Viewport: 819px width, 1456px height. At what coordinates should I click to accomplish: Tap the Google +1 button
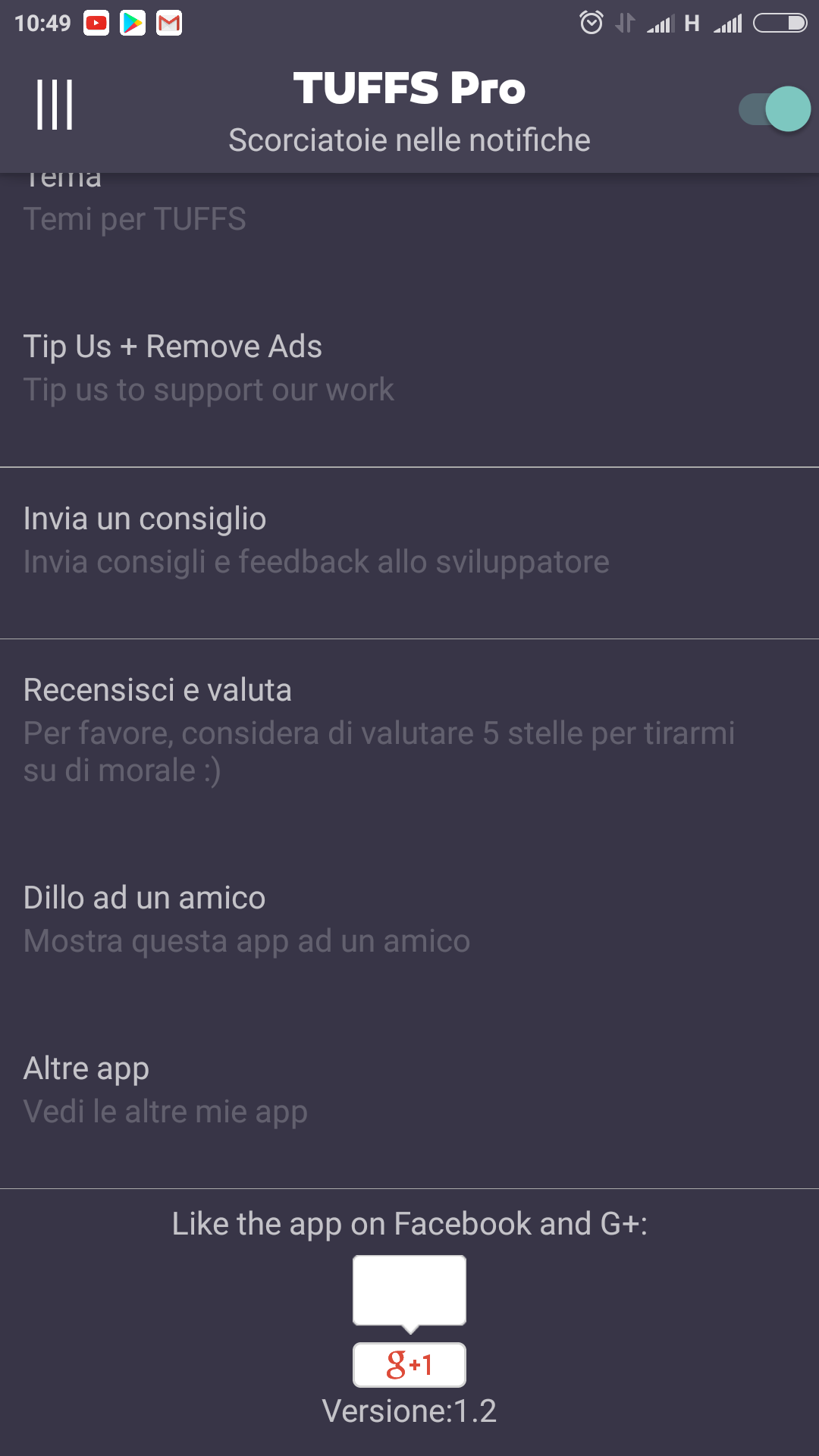(x=409, y=1365)
